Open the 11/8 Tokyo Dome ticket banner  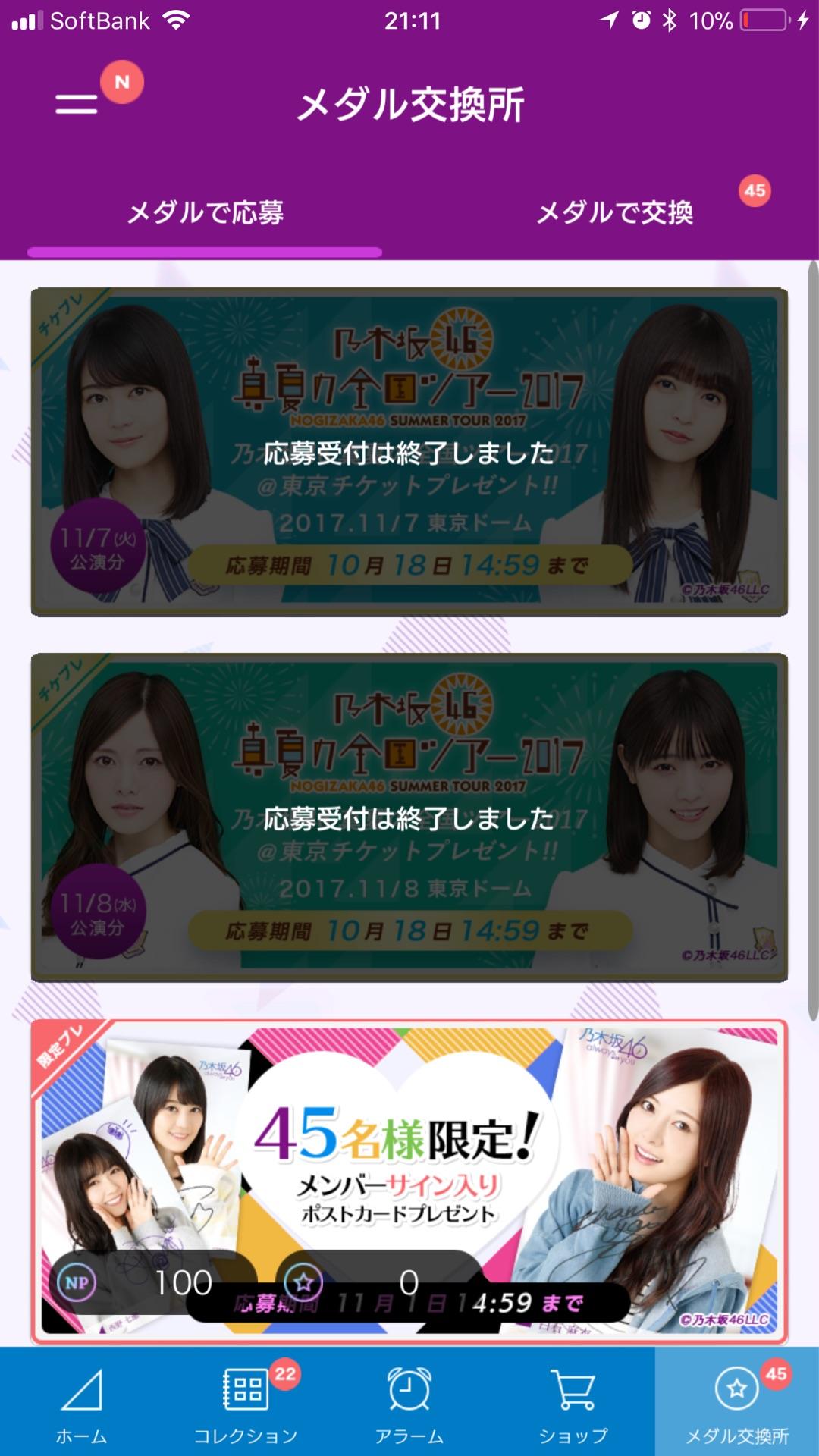[x=409, y=817]
